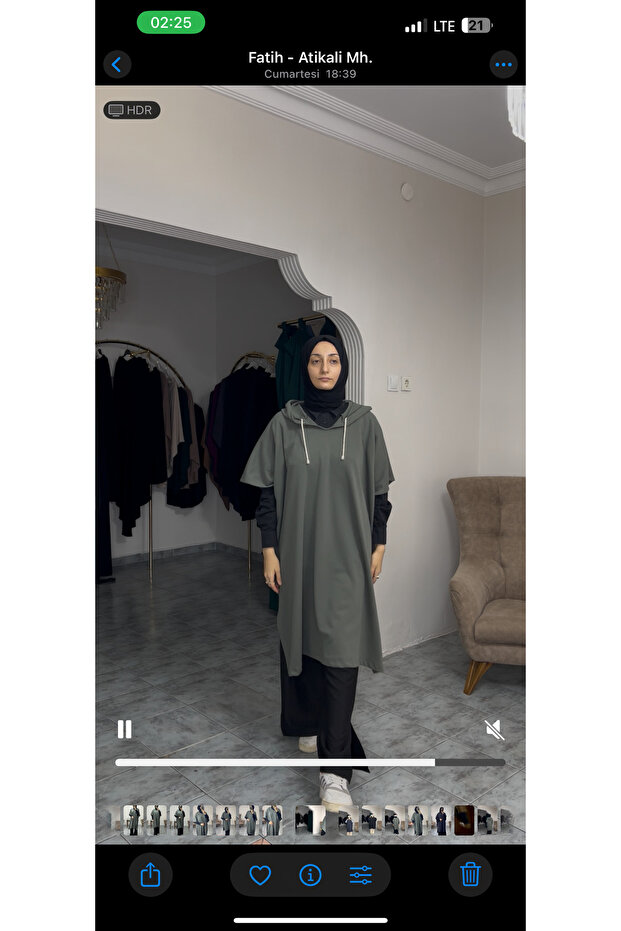
Task: Open the more options menu
Action: 503,65
